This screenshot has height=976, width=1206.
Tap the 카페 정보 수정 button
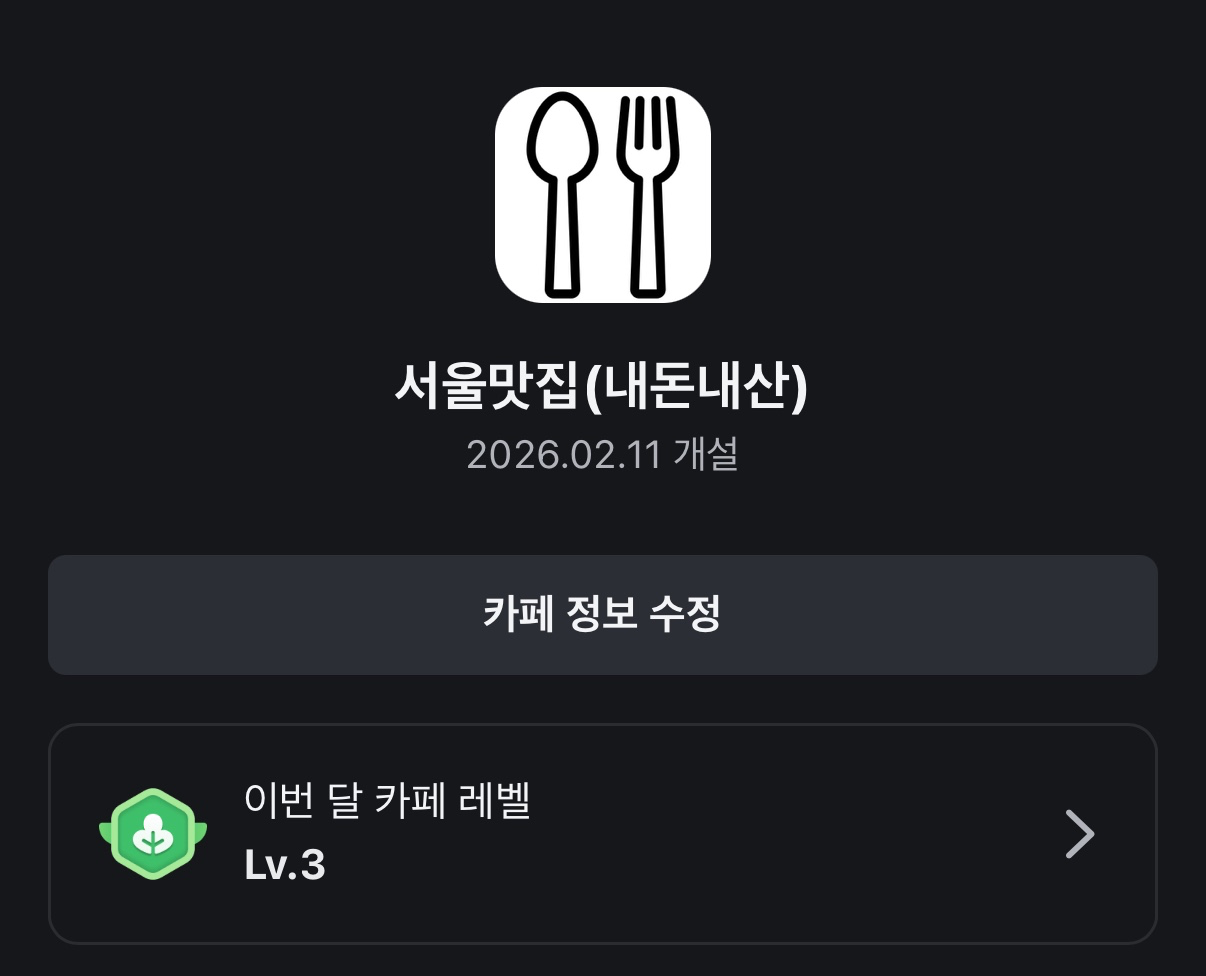point(602,615)
